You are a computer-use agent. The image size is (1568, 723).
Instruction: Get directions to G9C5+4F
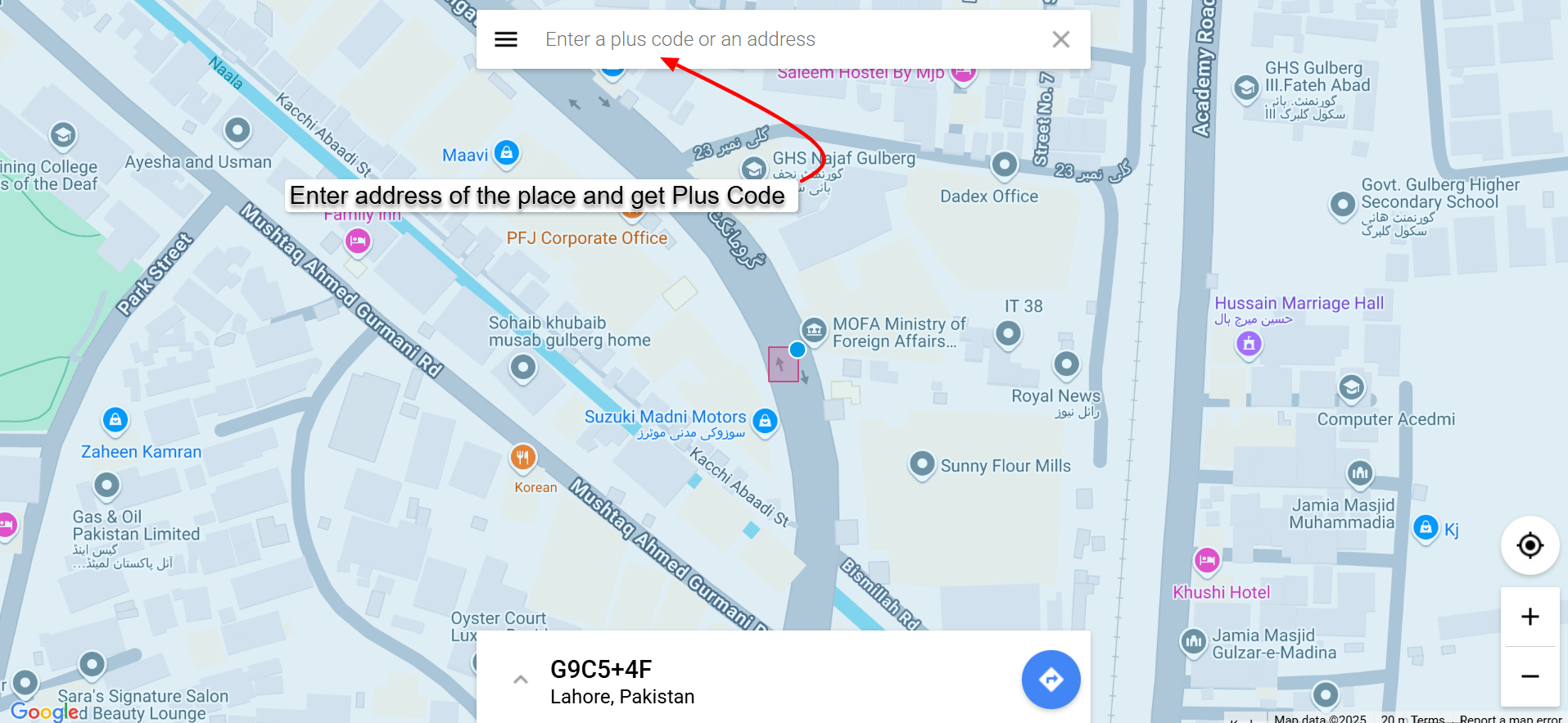tap(1051, 680)
